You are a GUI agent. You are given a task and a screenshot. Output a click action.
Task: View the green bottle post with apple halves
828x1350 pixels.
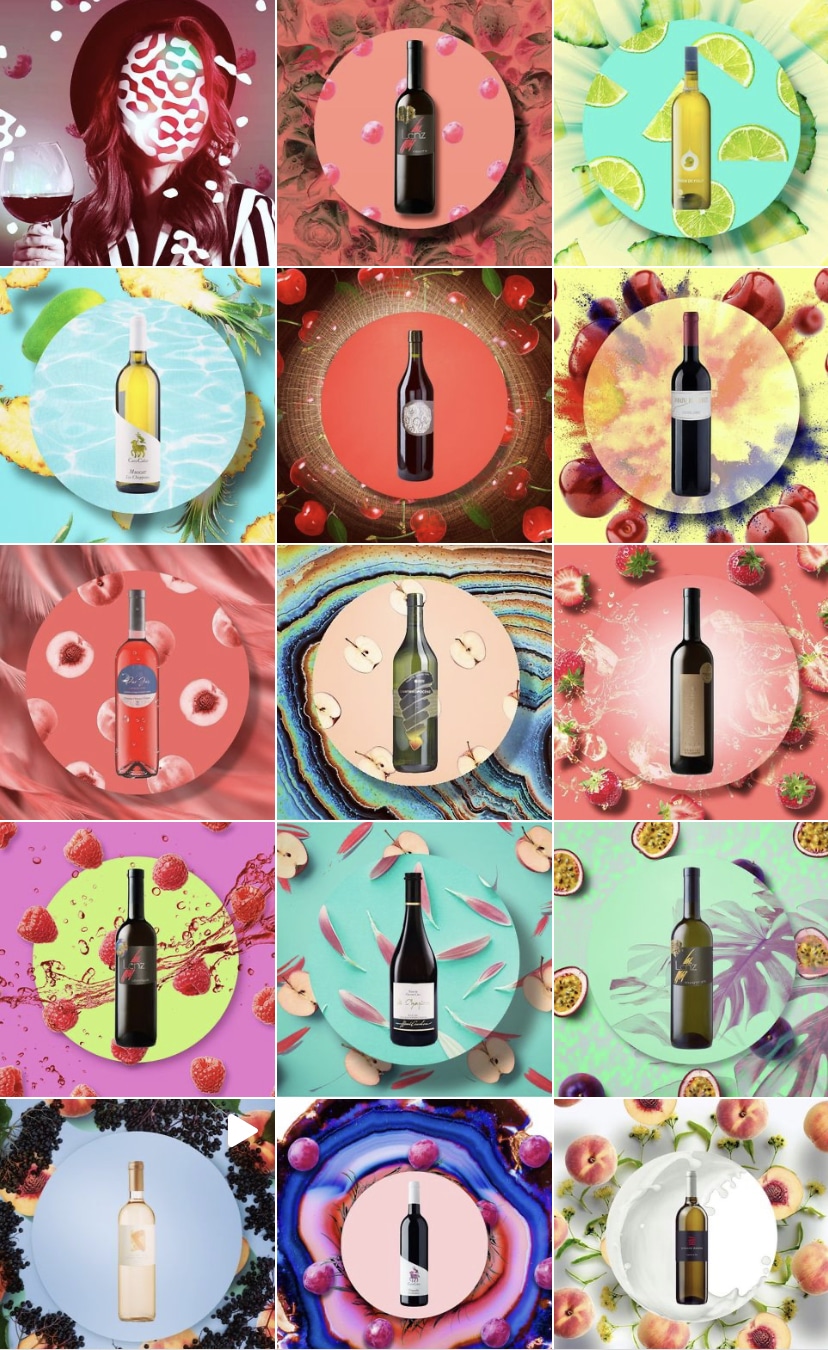pyautogui.click(x=414, y=682)
